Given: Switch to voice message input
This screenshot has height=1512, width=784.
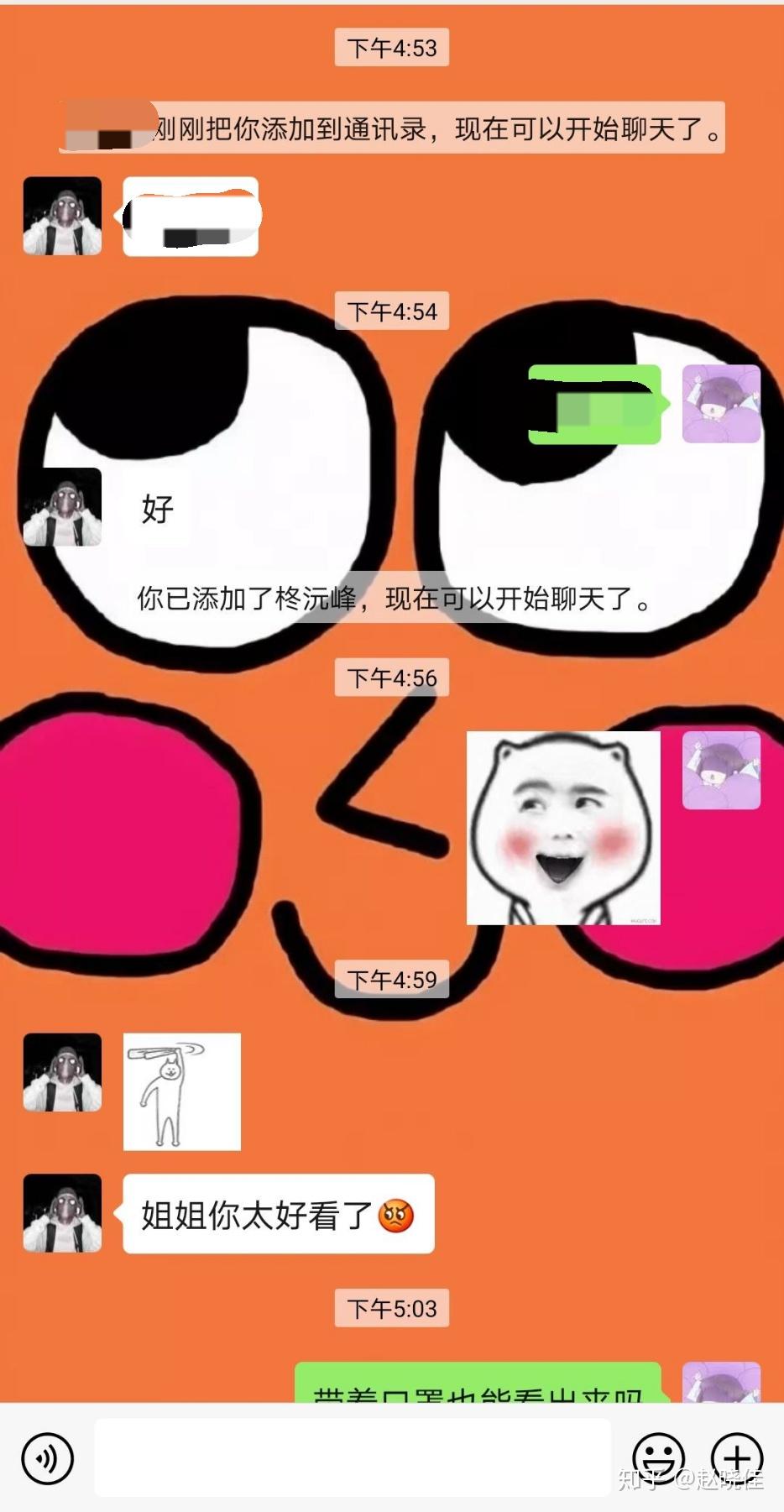Looking at the screenshot, I should pyautogui.click(x=48, y=1458).
